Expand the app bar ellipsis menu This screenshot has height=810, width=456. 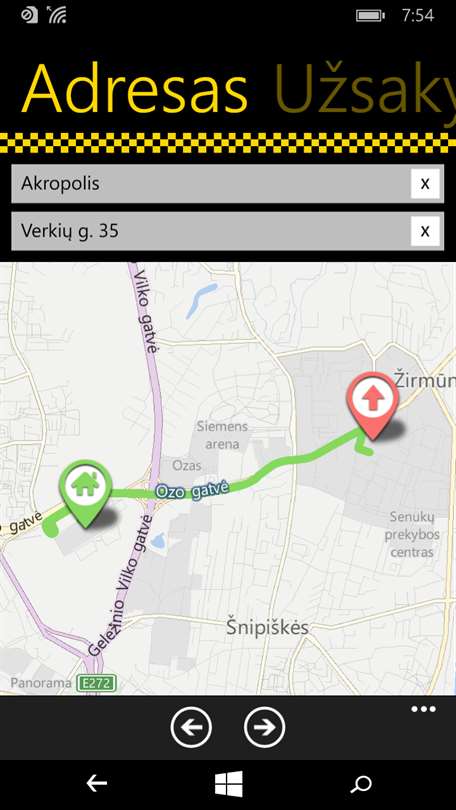423,709
